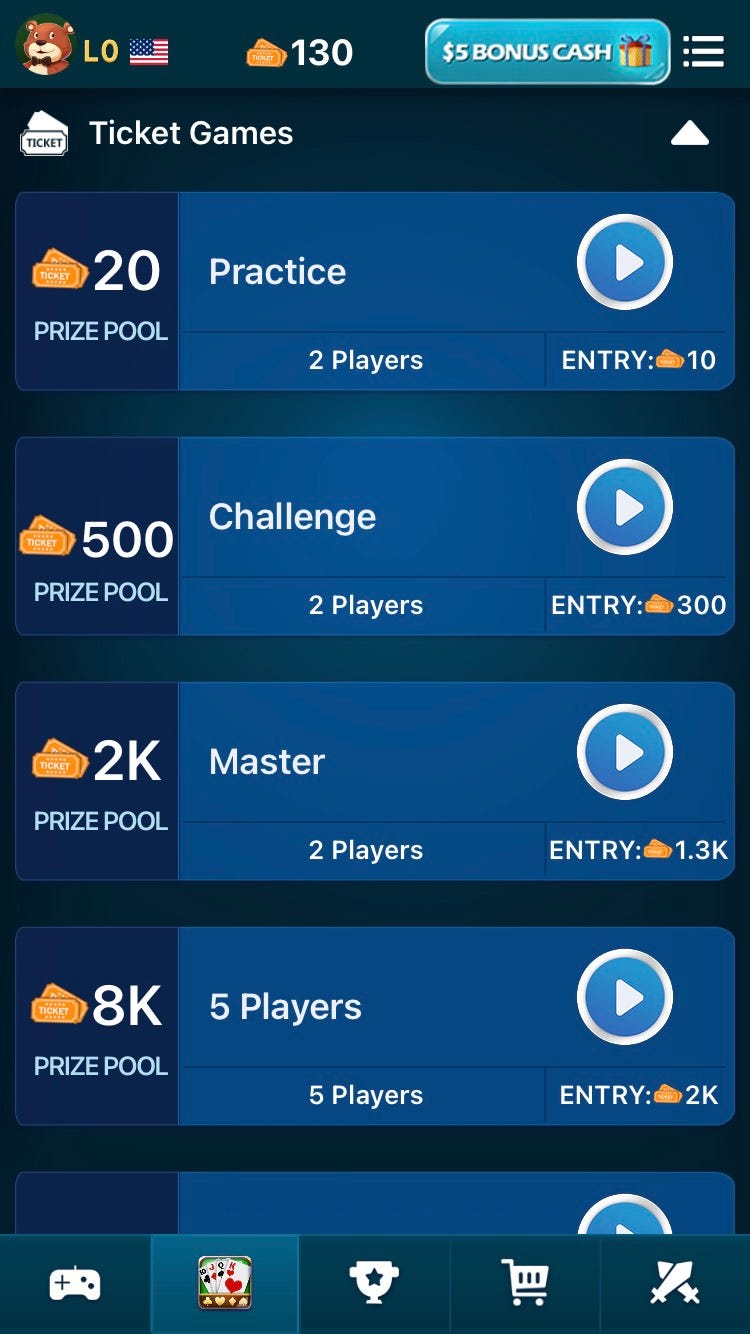Image resolution: width=750 pixels, height=1334 pixels.
Task: Open the hamburger menu
Action: click(x=703, y=52)
